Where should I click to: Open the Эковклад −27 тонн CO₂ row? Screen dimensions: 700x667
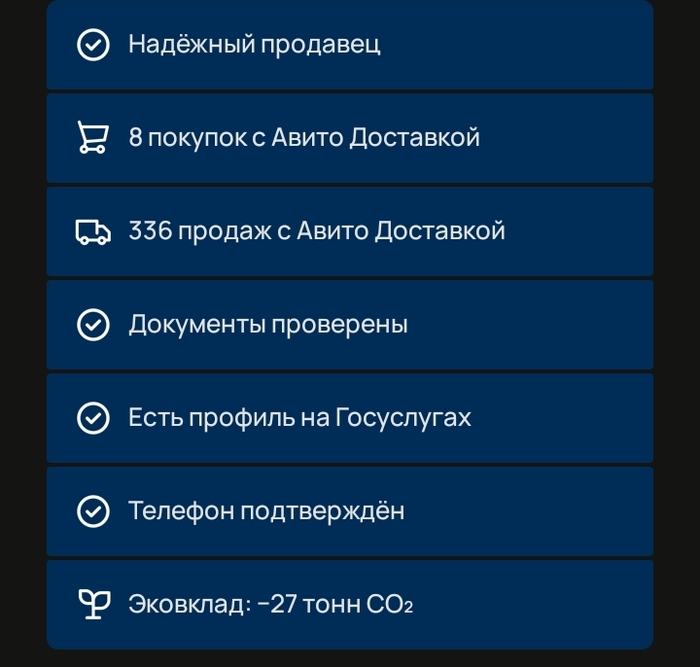[x=349, y=604]
